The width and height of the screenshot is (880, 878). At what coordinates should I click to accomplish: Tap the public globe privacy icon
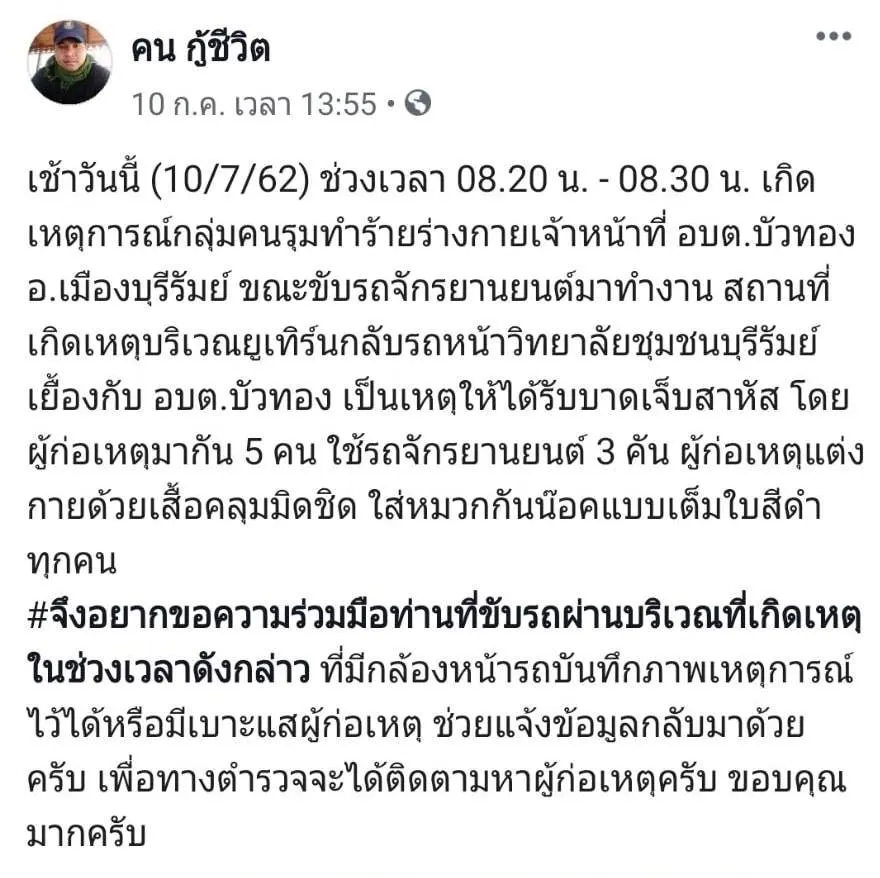pyautogui.click(x=418, y=102)
